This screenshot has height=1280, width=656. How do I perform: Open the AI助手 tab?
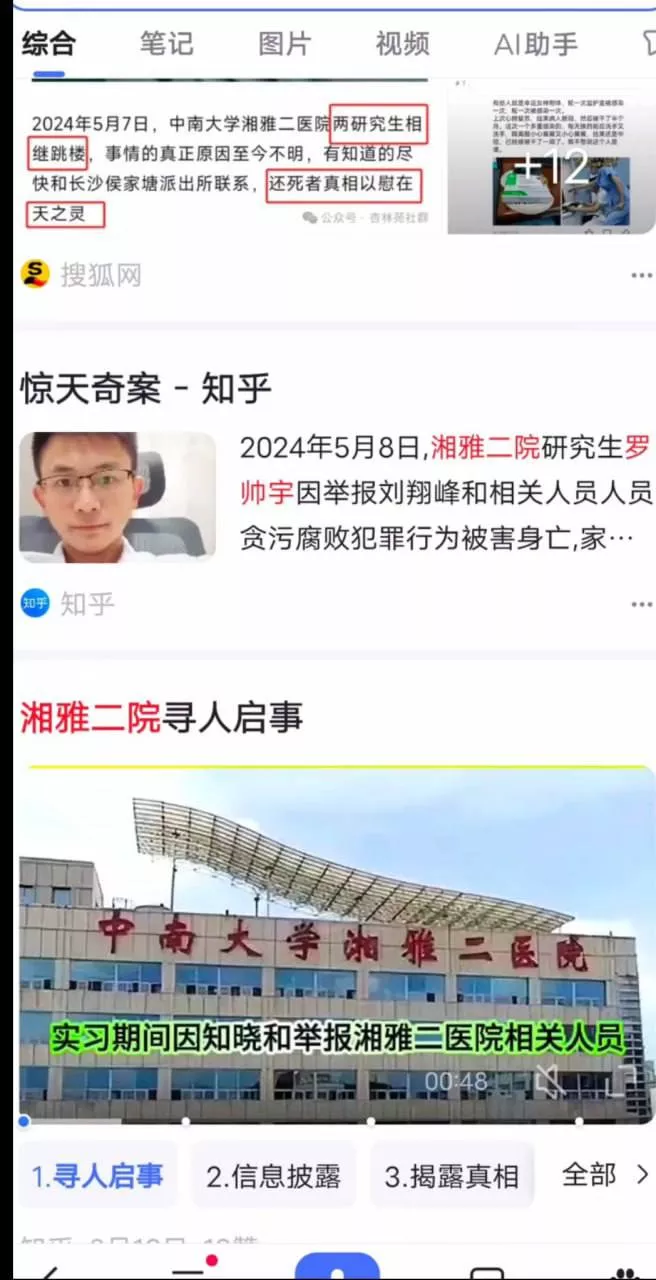(536, 44)
